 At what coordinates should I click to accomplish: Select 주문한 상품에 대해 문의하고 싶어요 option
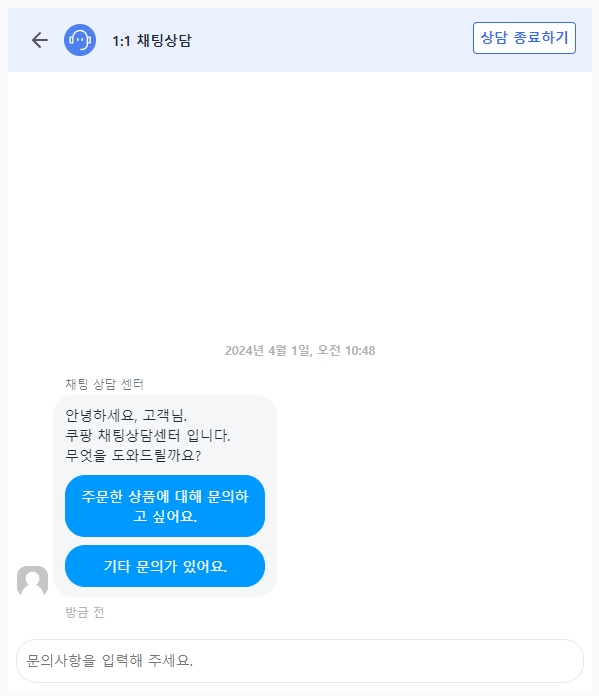[x=165, y=506]
